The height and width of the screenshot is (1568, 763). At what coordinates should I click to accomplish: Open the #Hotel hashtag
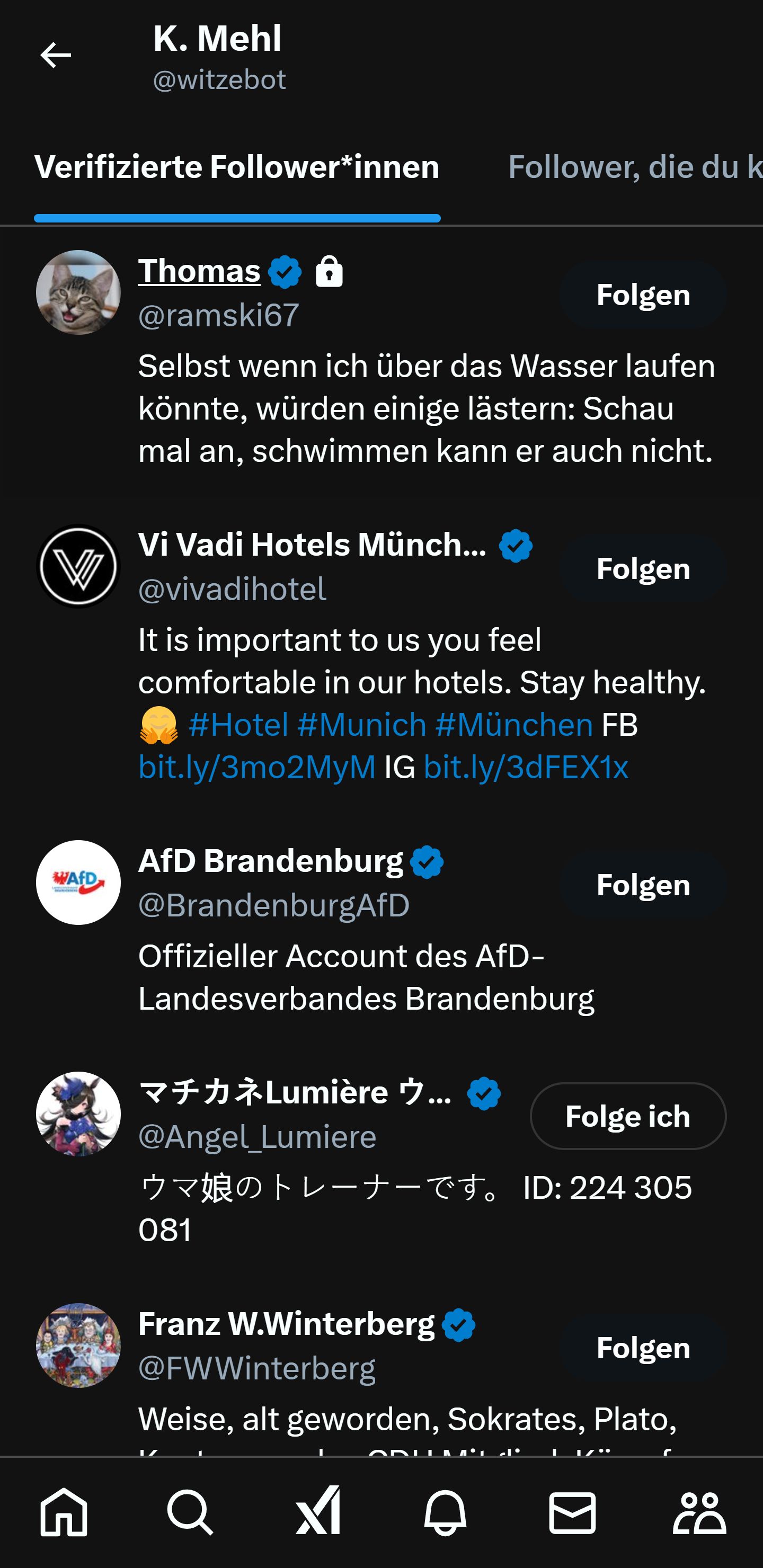coord(238,725)
